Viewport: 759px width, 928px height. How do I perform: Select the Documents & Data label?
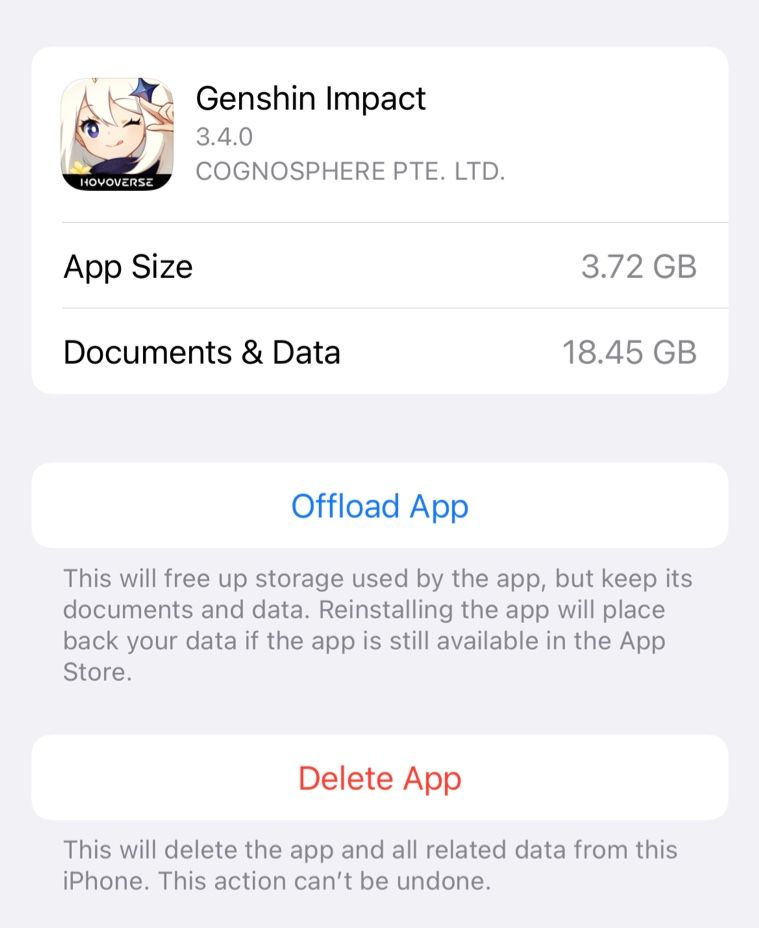(202, 352)
